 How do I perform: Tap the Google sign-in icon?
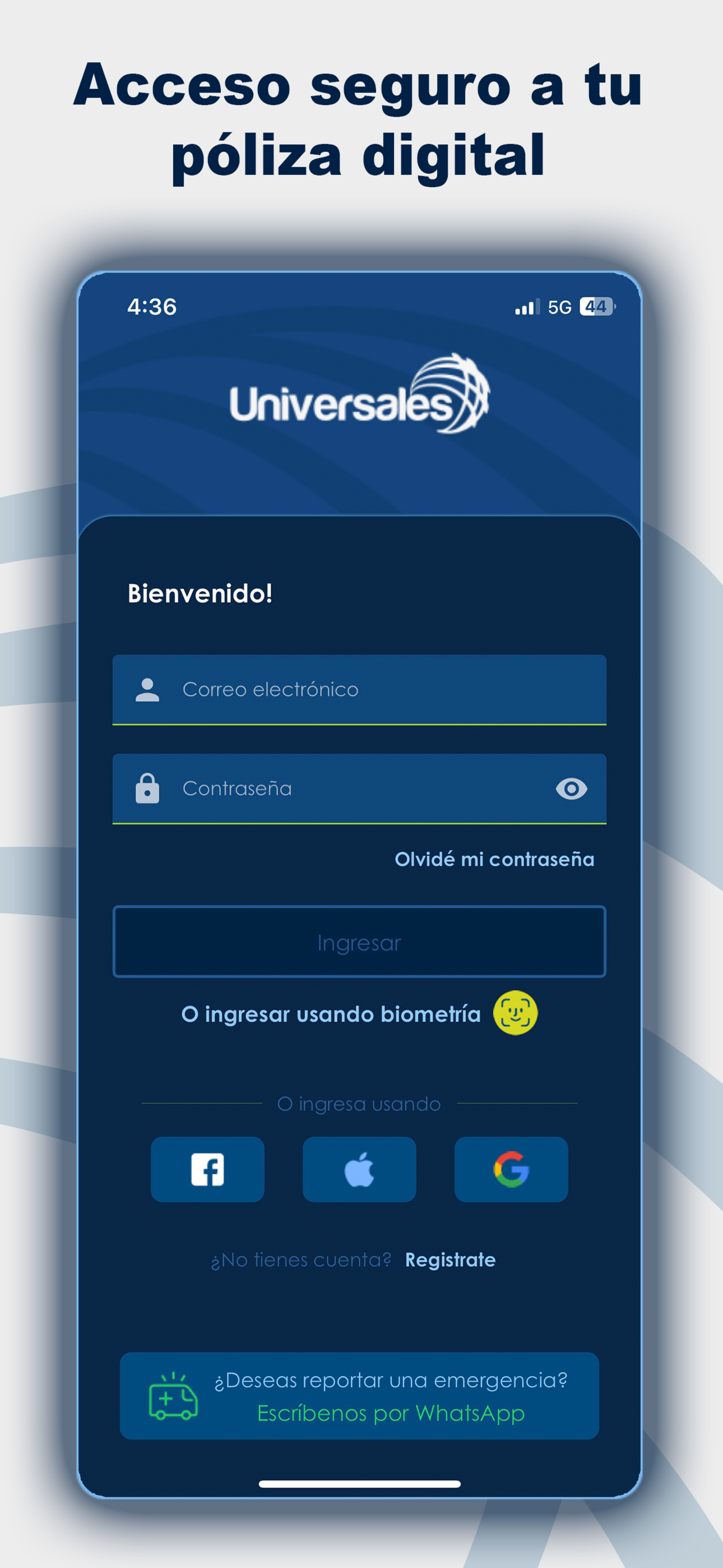click(x=511, y=1169)
